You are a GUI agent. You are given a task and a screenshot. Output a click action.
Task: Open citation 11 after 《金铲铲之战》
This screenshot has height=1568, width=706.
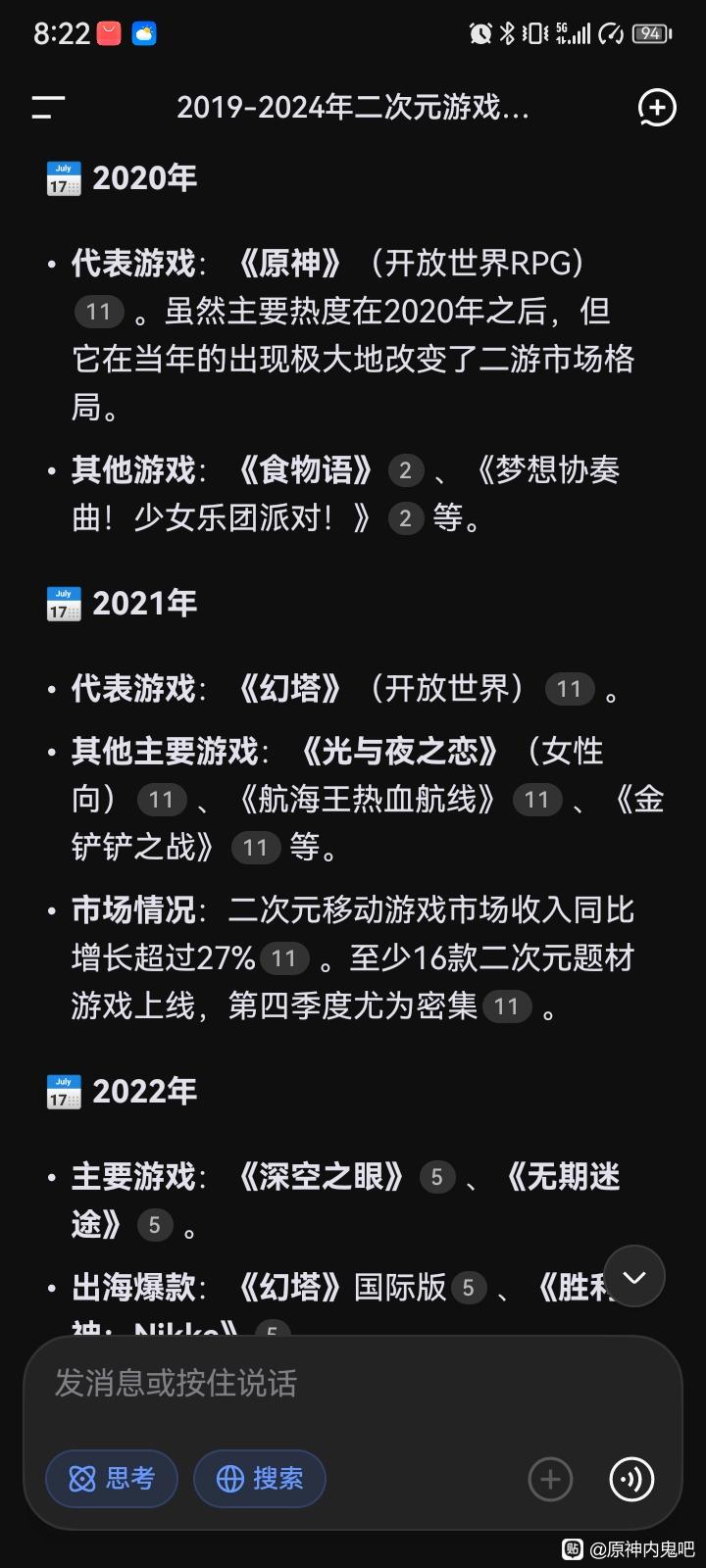[255, 848]
